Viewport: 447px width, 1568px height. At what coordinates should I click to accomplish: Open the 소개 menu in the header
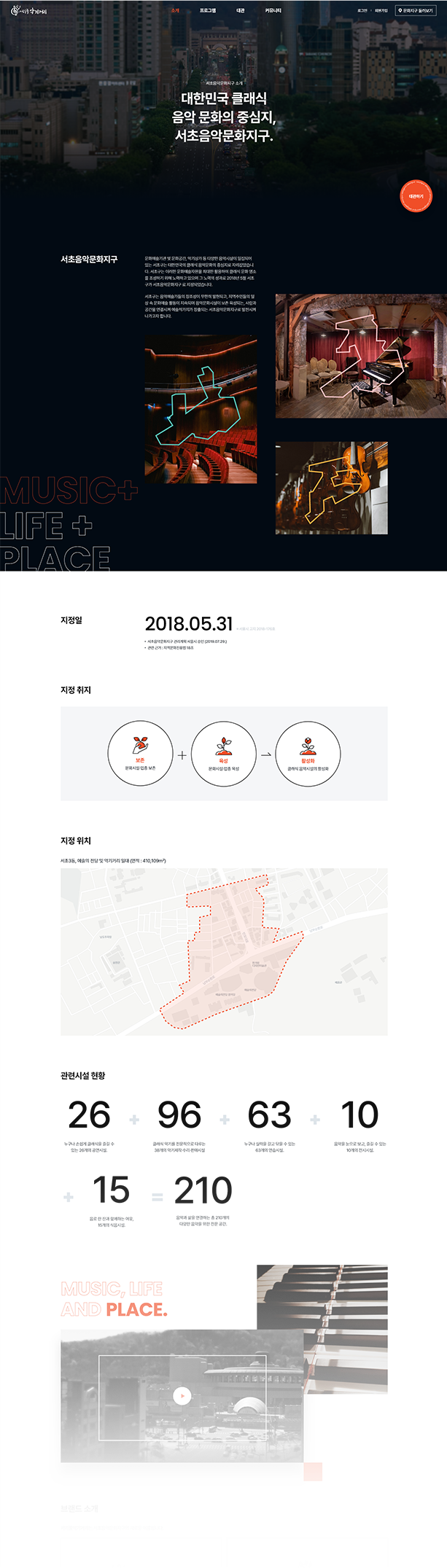(175, 11)
